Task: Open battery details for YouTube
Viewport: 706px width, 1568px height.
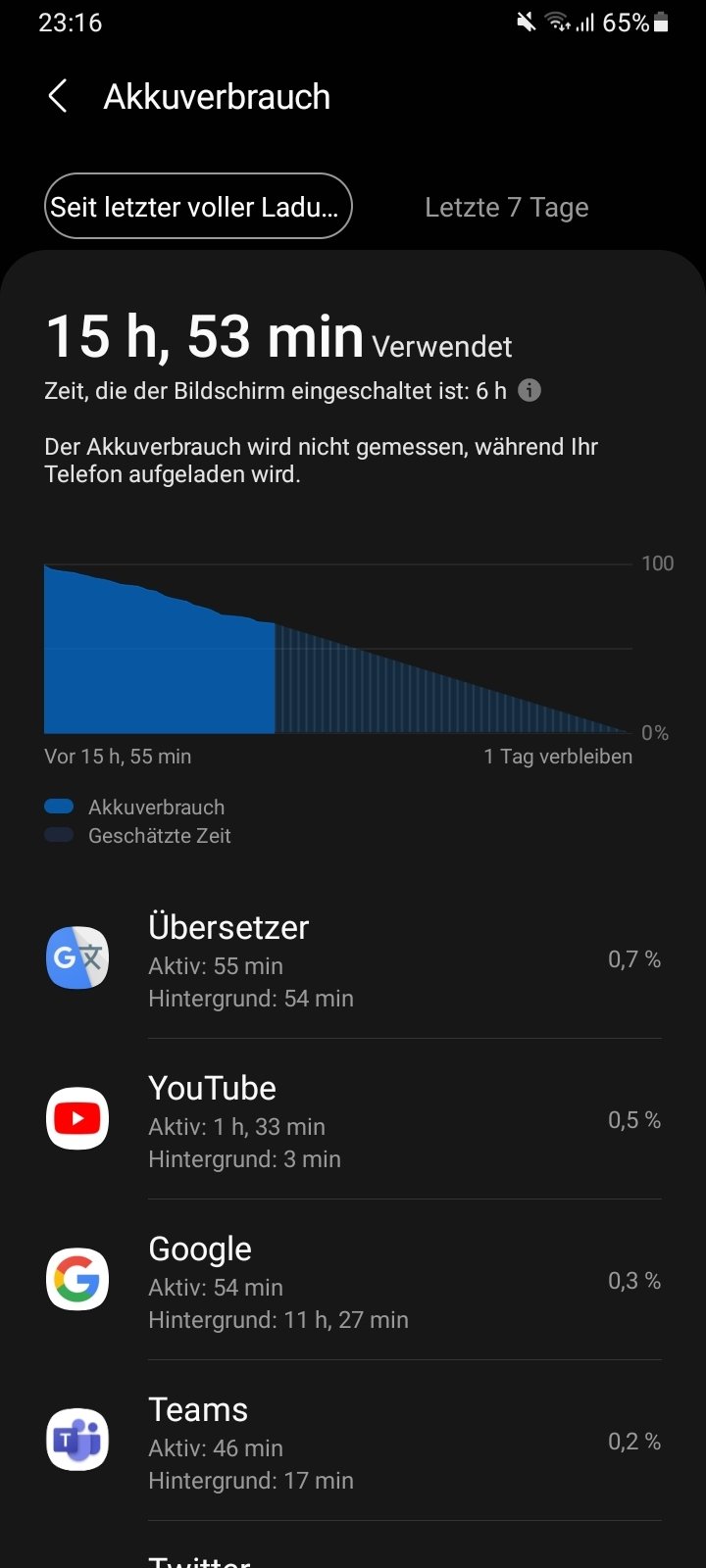Action: 353,1119
